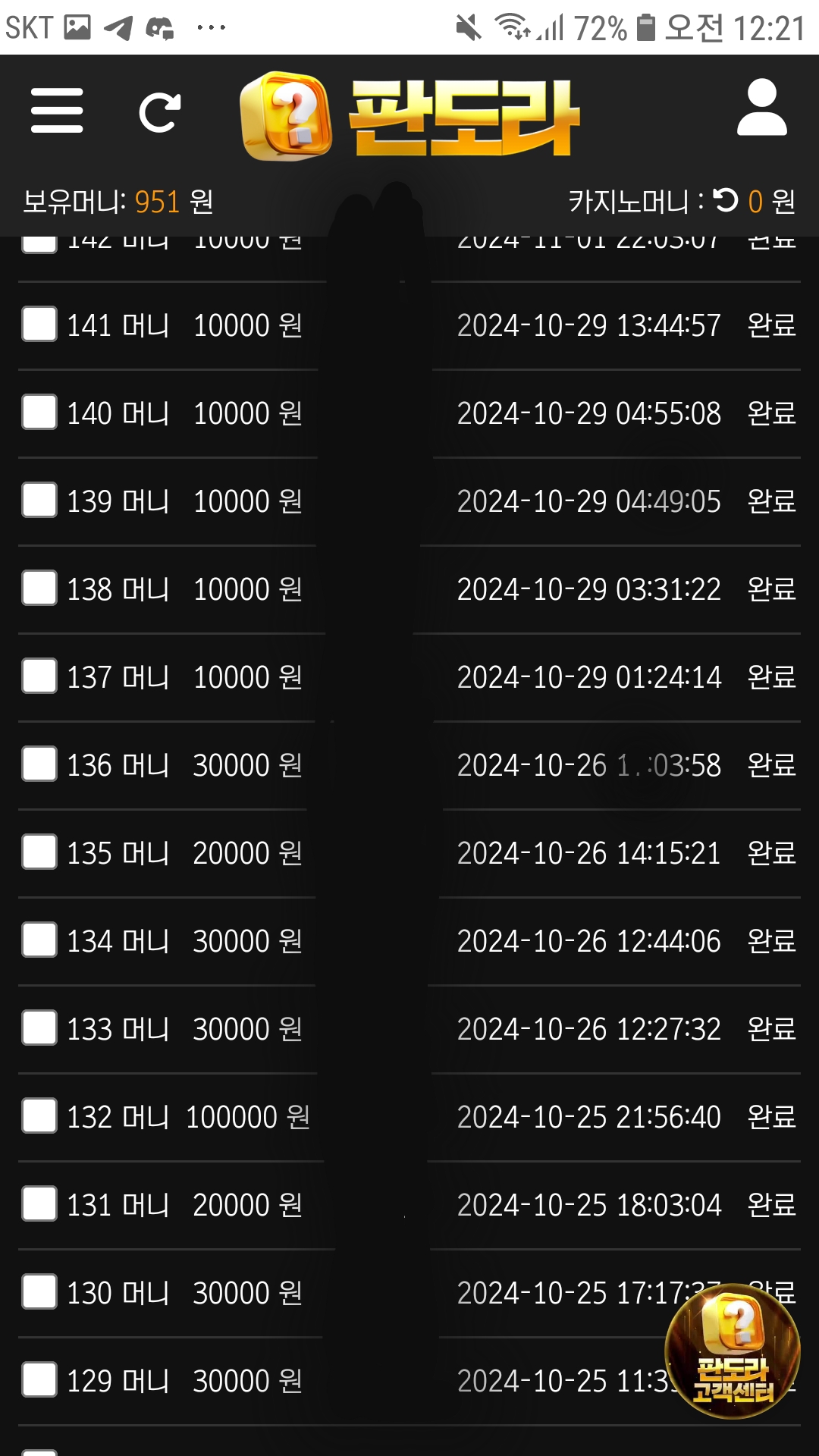Select the checkbox for row 133
This screenshot has width=819, height=1456.
pyautogui.click(x=39, y=1028)
